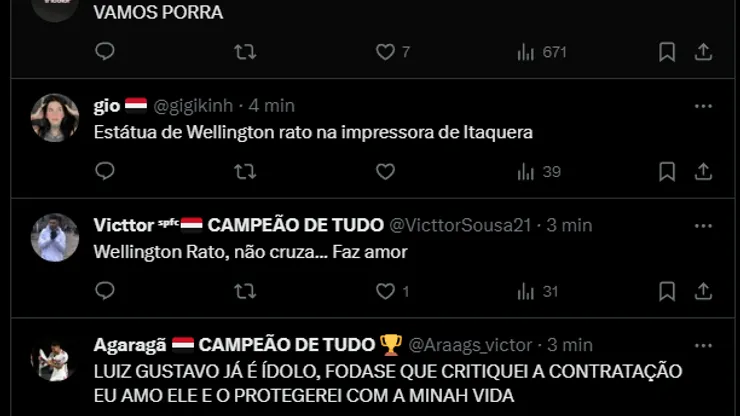This screenshot has width=740, height=416.
Task: Like the 'VAMOS PORRA' tweet
Action: (385, 52)
